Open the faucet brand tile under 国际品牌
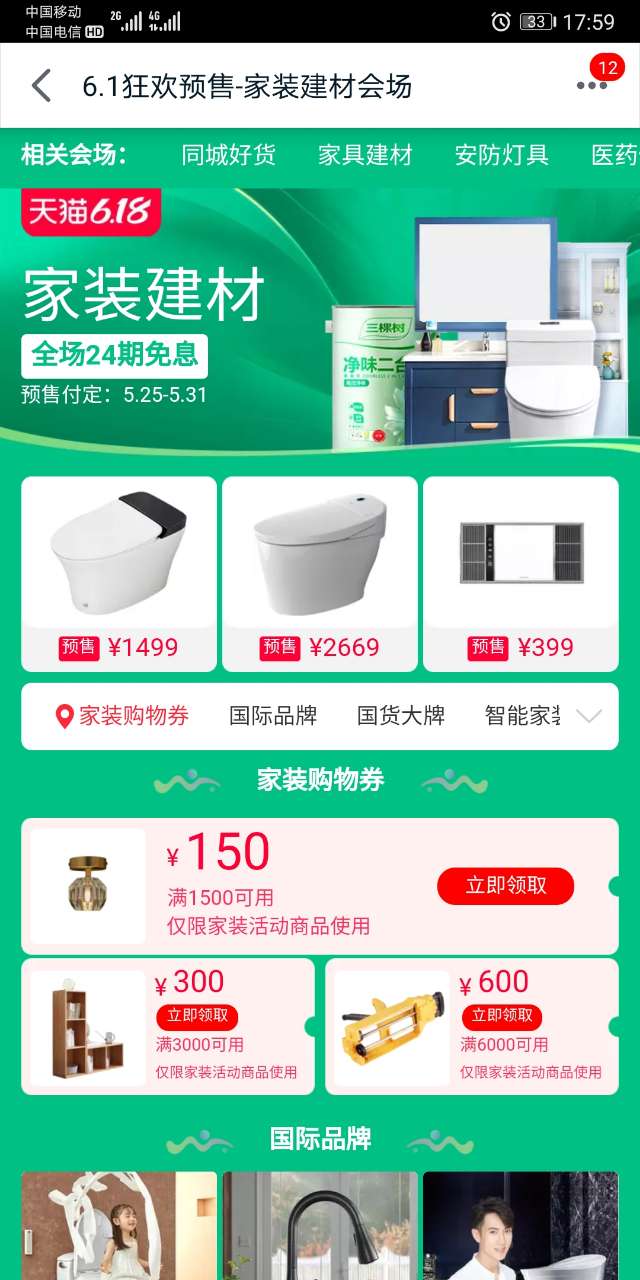This screenshot has width=640, height=1280. (320, 1226)
